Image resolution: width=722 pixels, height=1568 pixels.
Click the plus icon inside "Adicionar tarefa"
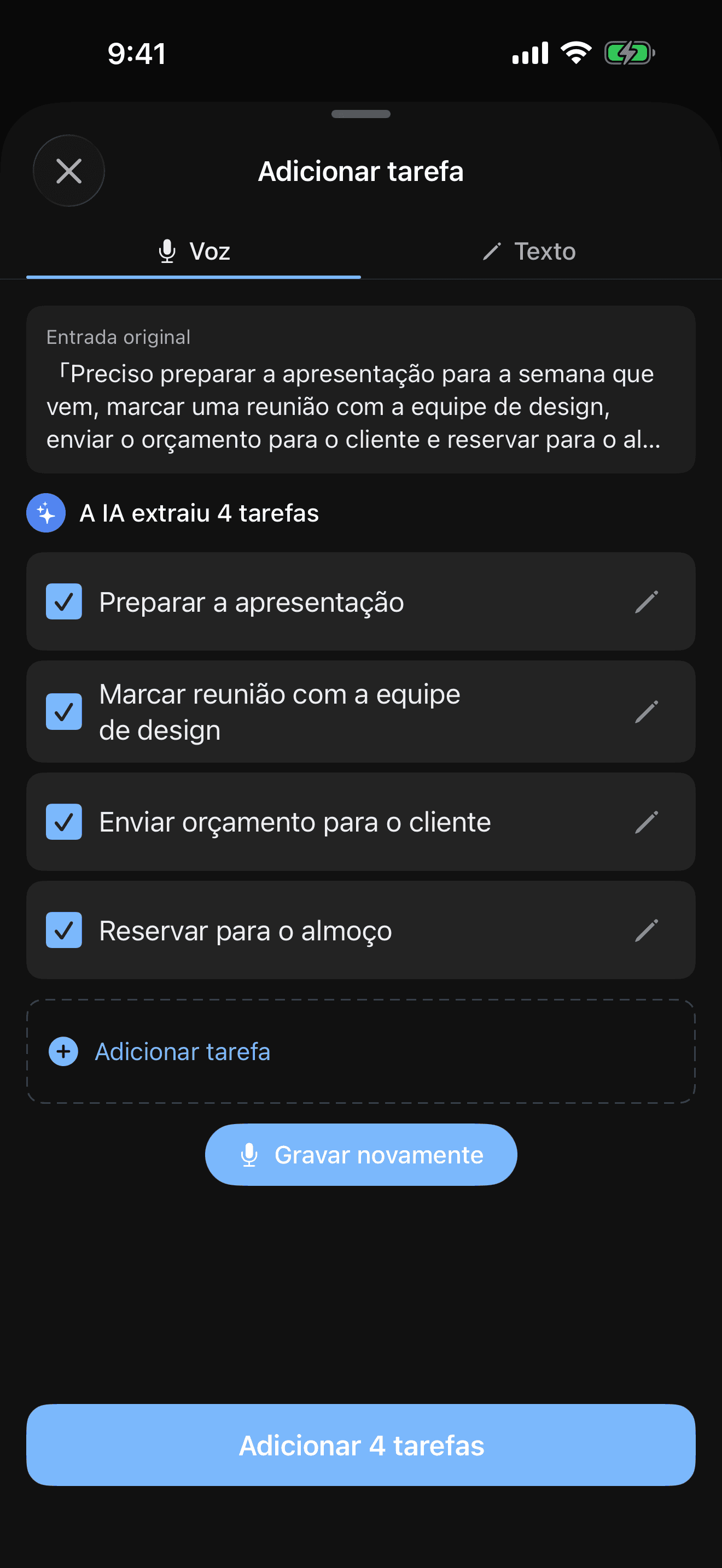pyautogui.click(x=63, y=1051)
